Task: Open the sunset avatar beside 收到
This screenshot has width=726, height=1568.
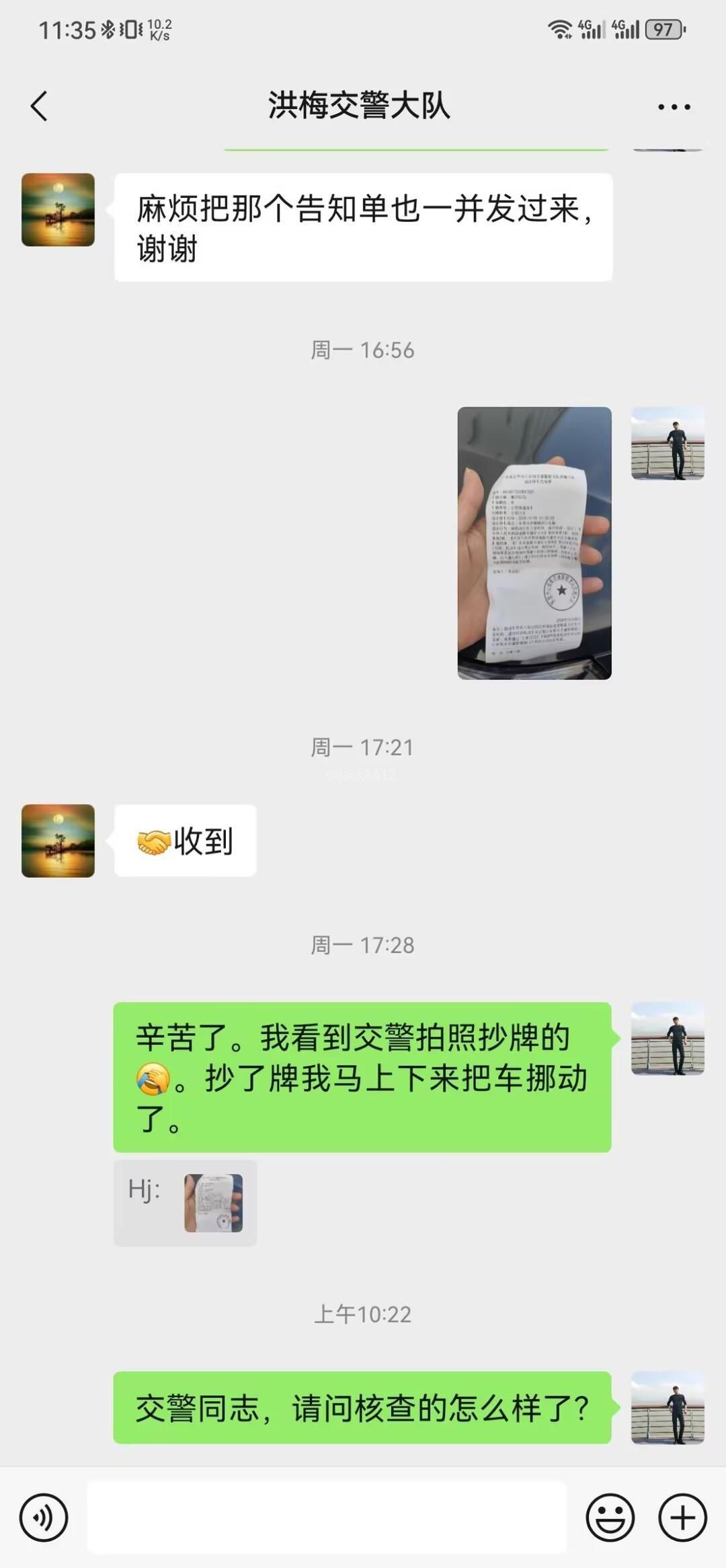Action: pos(58,841)
